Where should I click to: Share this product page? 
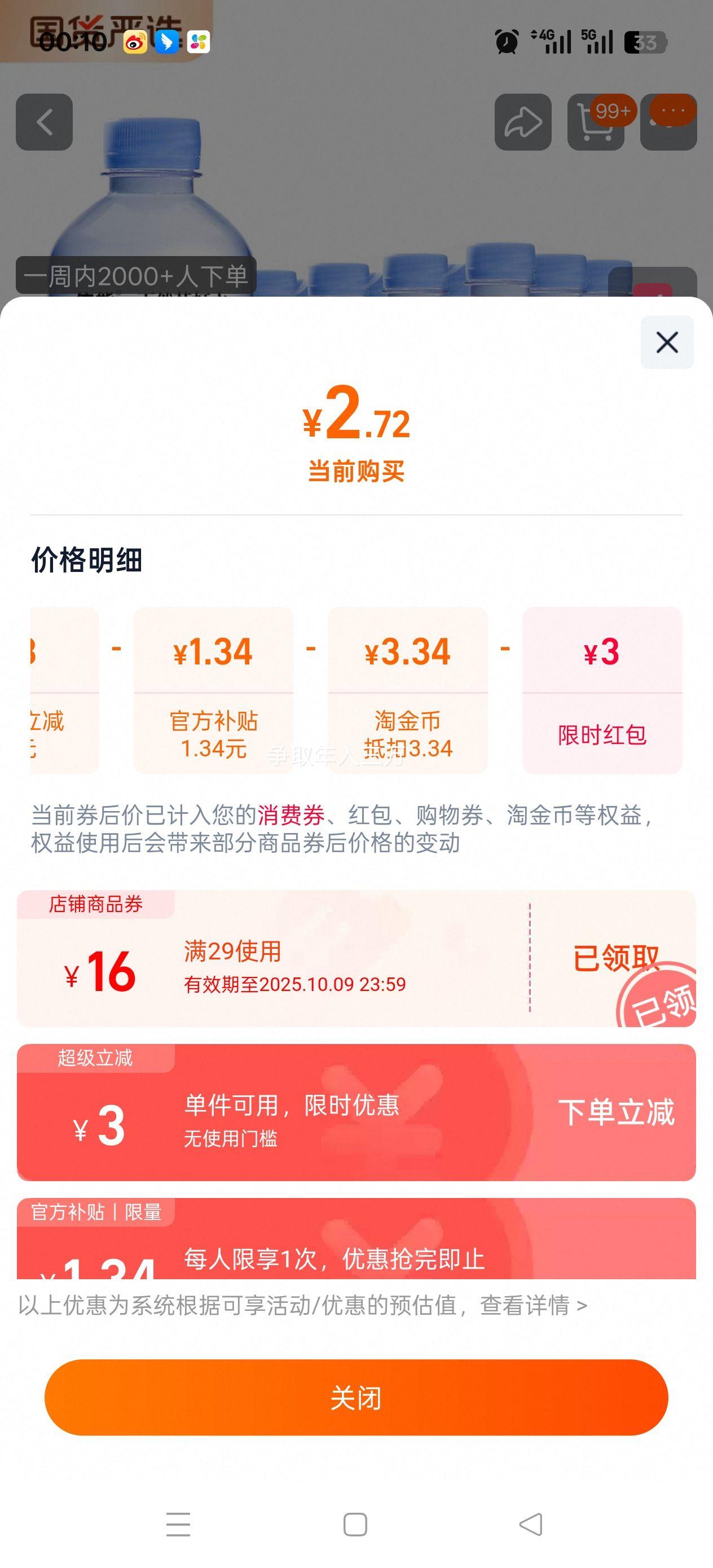tap(522, 122)
